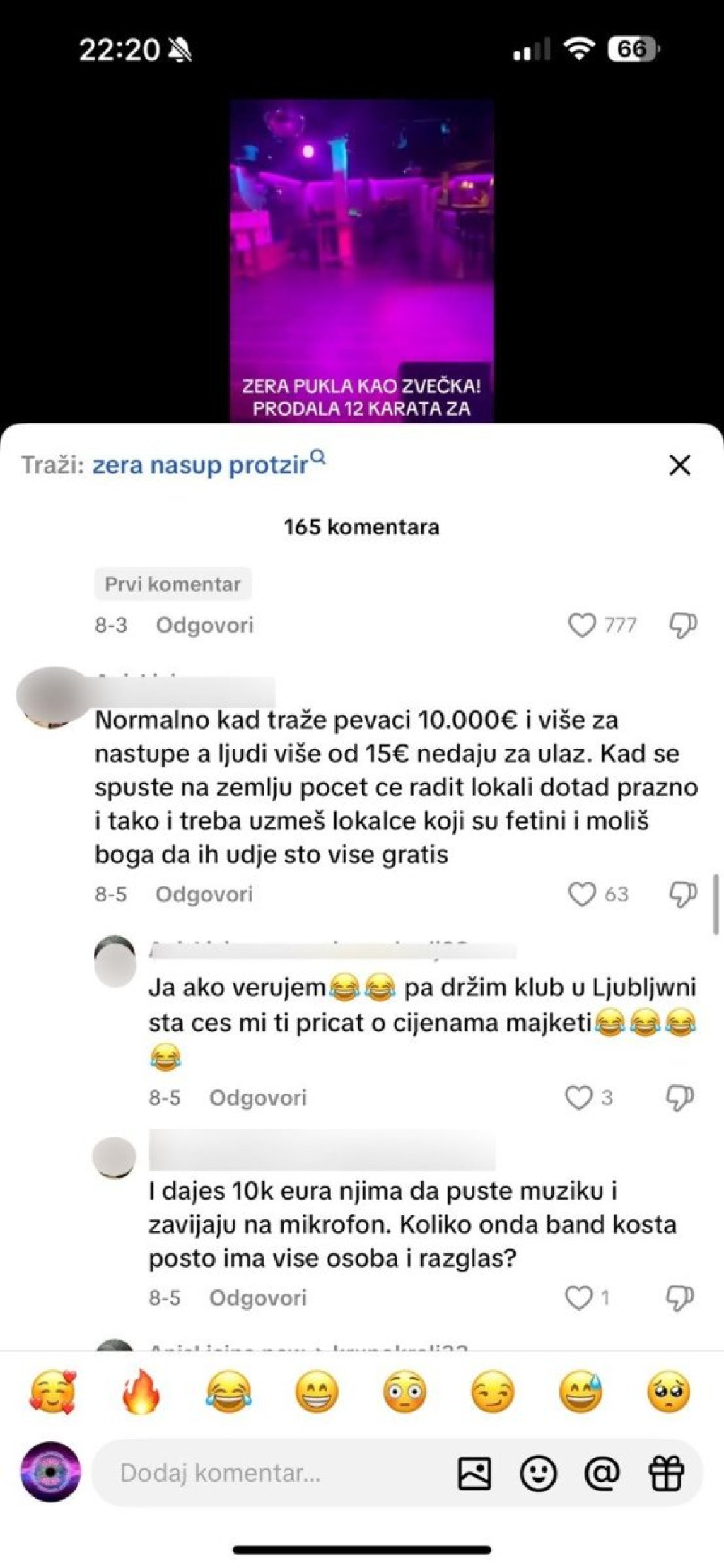
Task: Like the 'Ja ako verujem' reply
Action: click(x=578, y=1098)
